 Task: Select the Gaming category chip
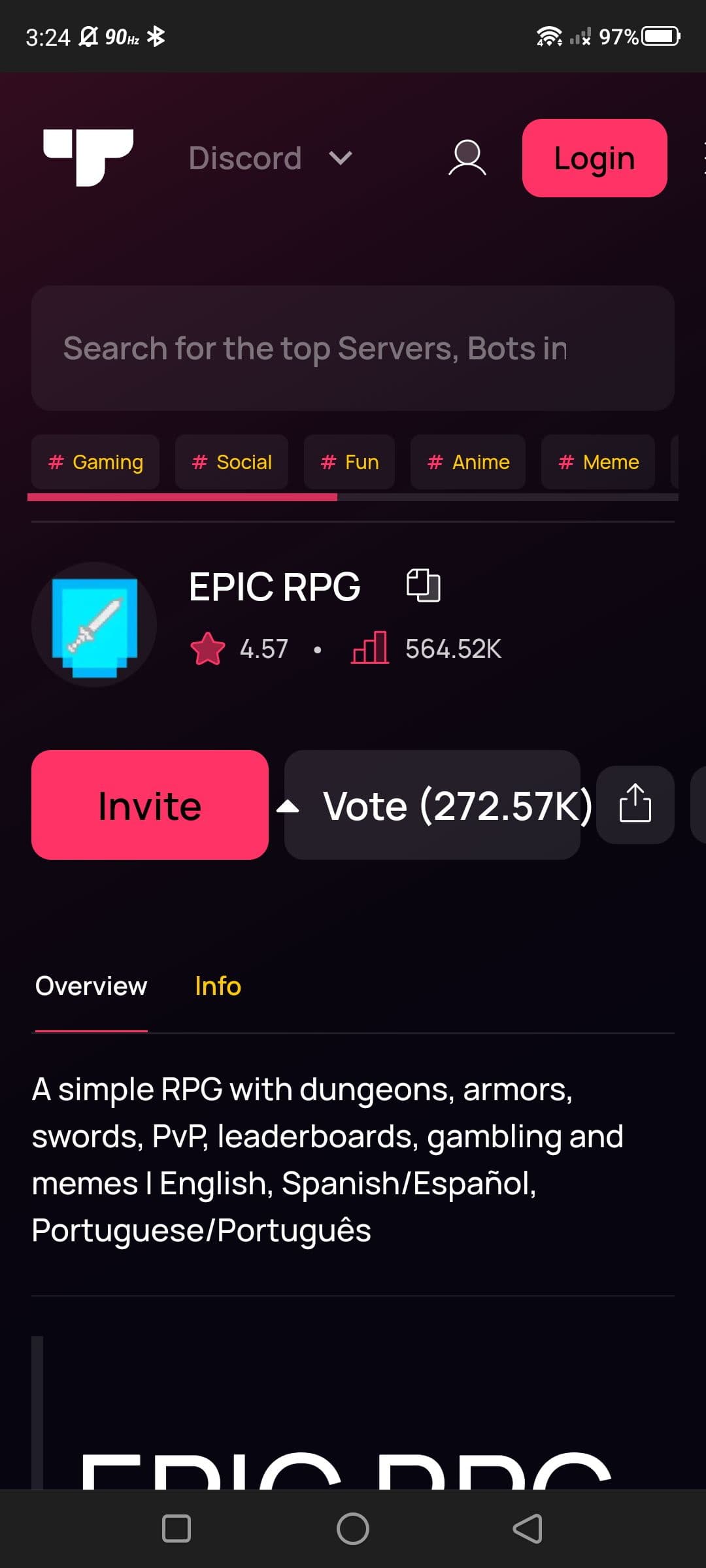click(94, 462)
